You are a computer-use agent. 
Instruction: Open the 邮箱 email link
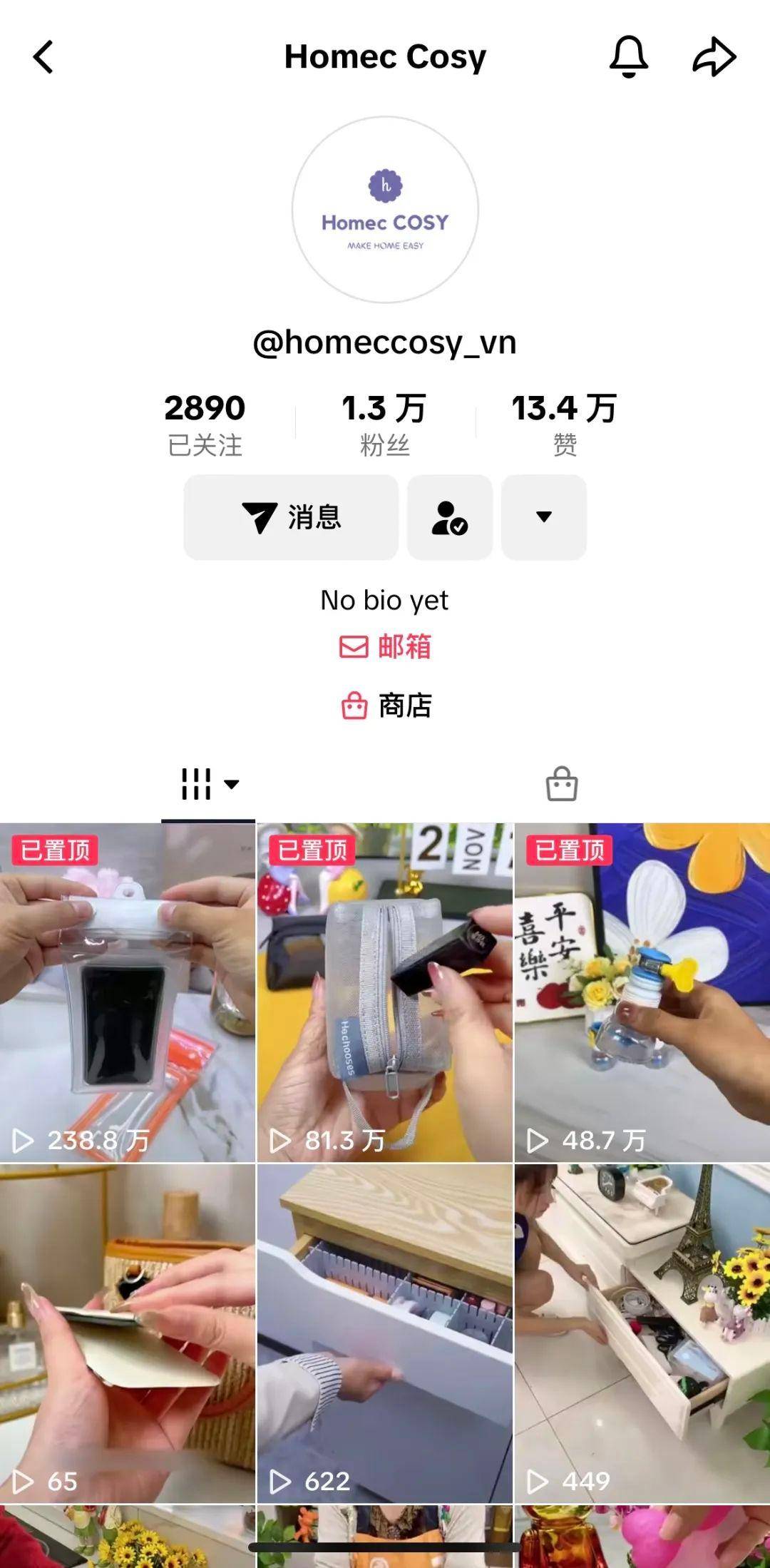point(385,646)
